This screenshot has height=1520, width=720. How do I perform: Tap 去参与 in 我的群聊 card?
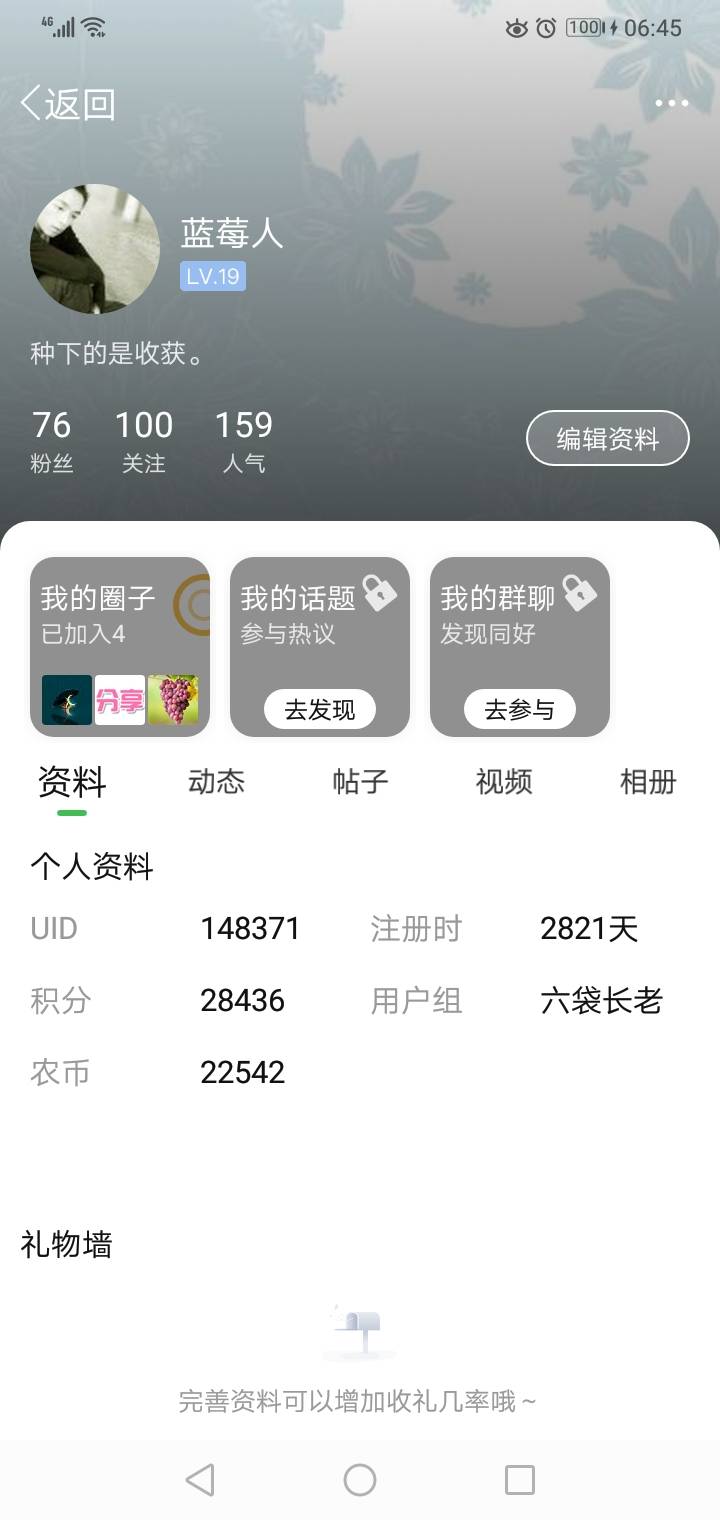520,710
